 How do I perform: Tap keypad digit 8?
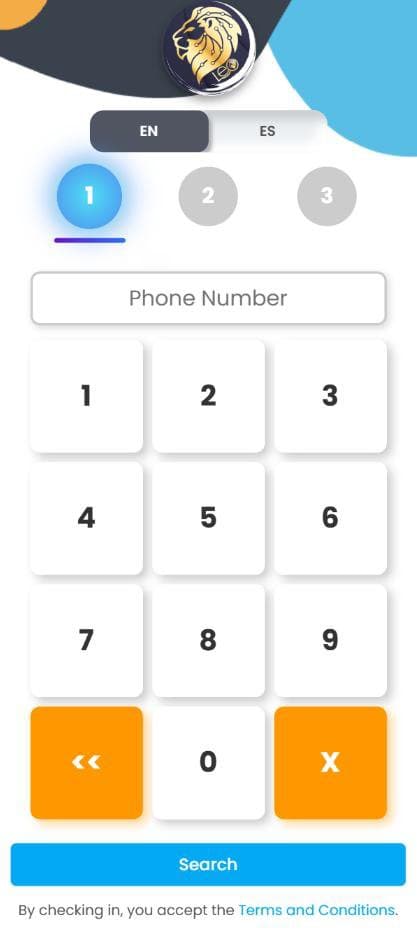208,640
